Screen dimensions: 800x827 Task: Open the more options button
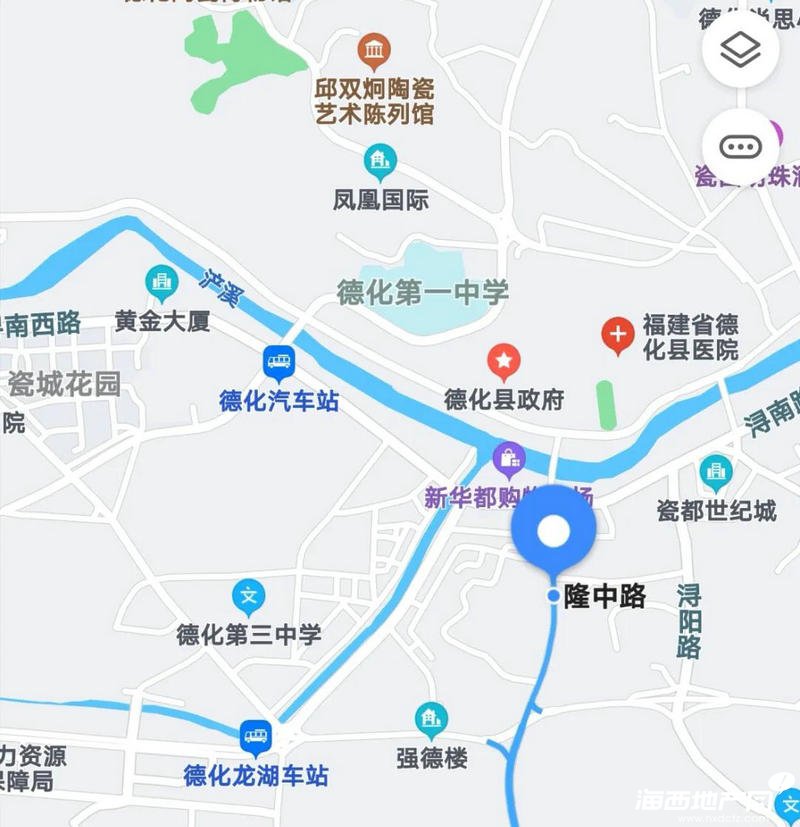[741, 147]
